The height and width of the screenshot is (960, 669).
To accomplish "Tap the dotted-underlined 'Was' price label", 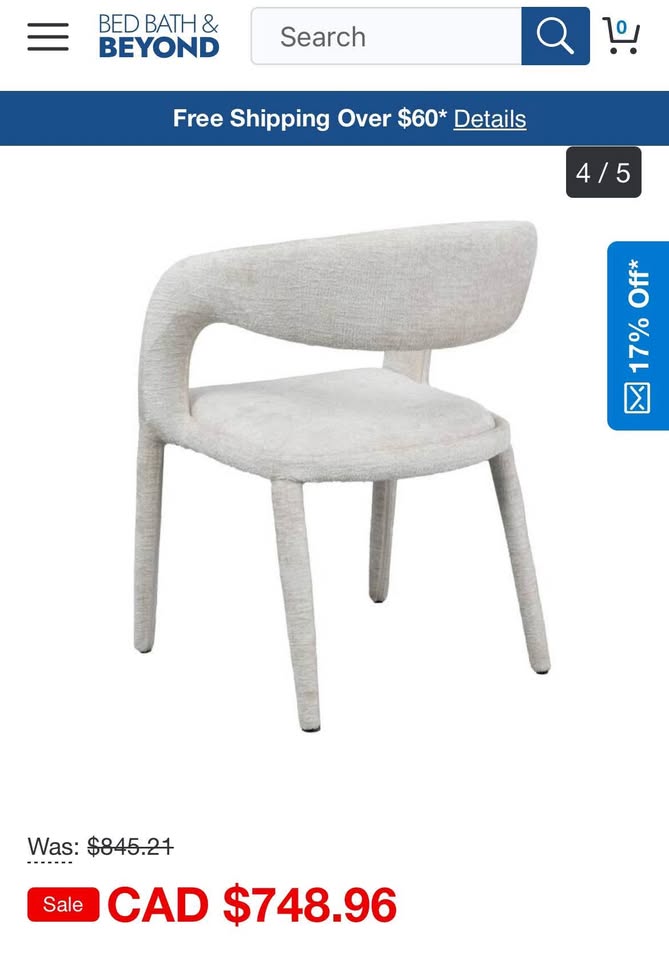I will (x=50, y=848).
